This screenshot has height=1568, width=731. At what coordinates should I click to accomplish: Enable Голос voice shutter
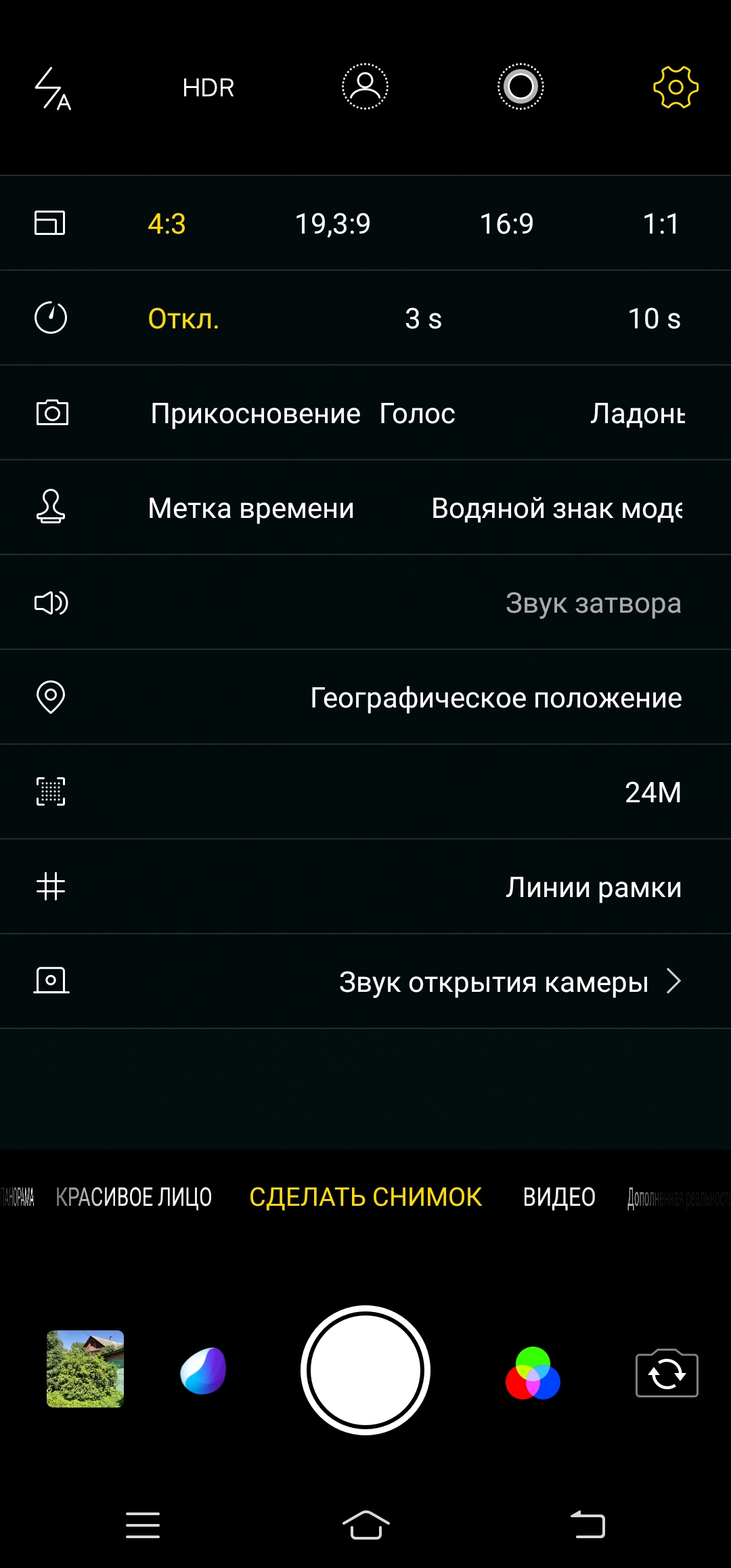417,413
